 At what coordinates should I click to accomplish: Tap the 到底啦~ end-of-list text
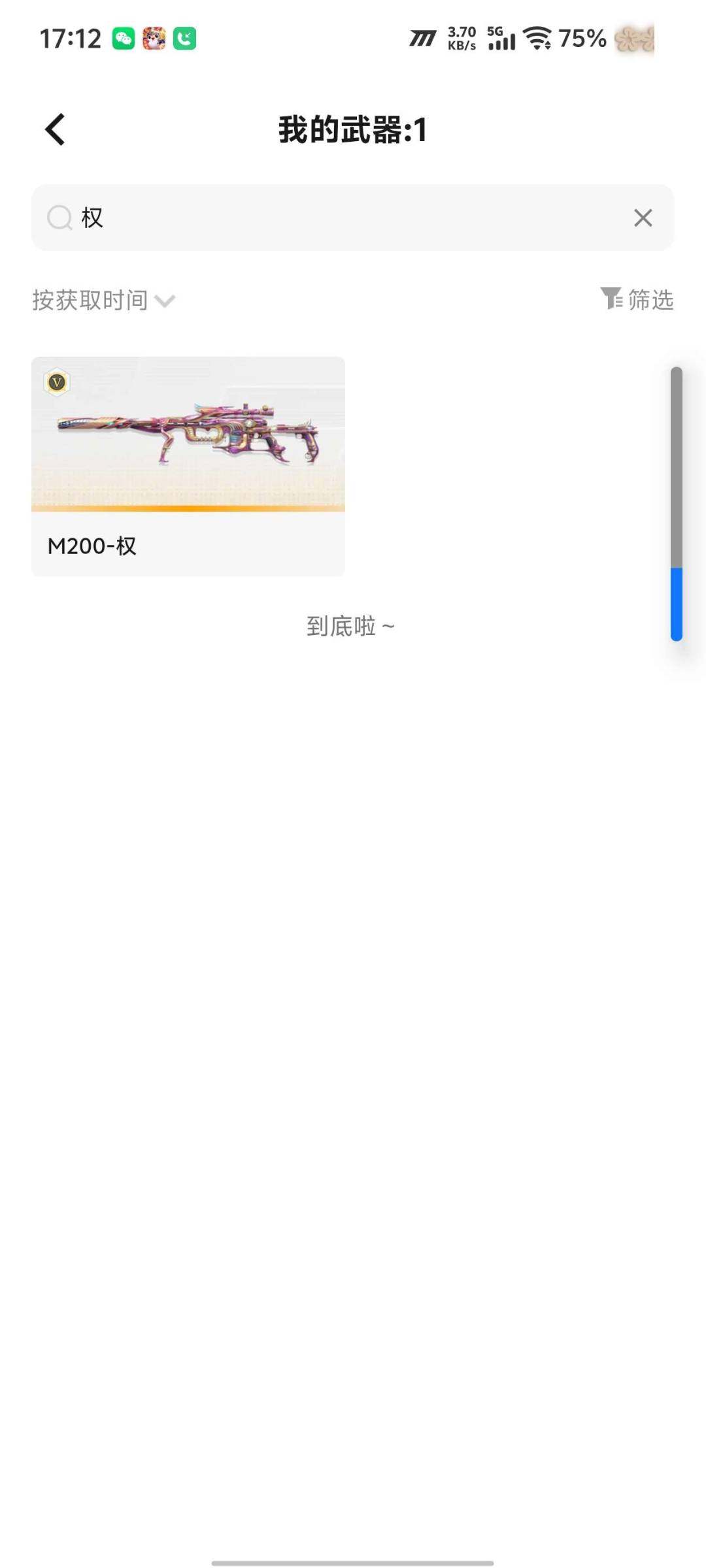(x=352, y=625)
